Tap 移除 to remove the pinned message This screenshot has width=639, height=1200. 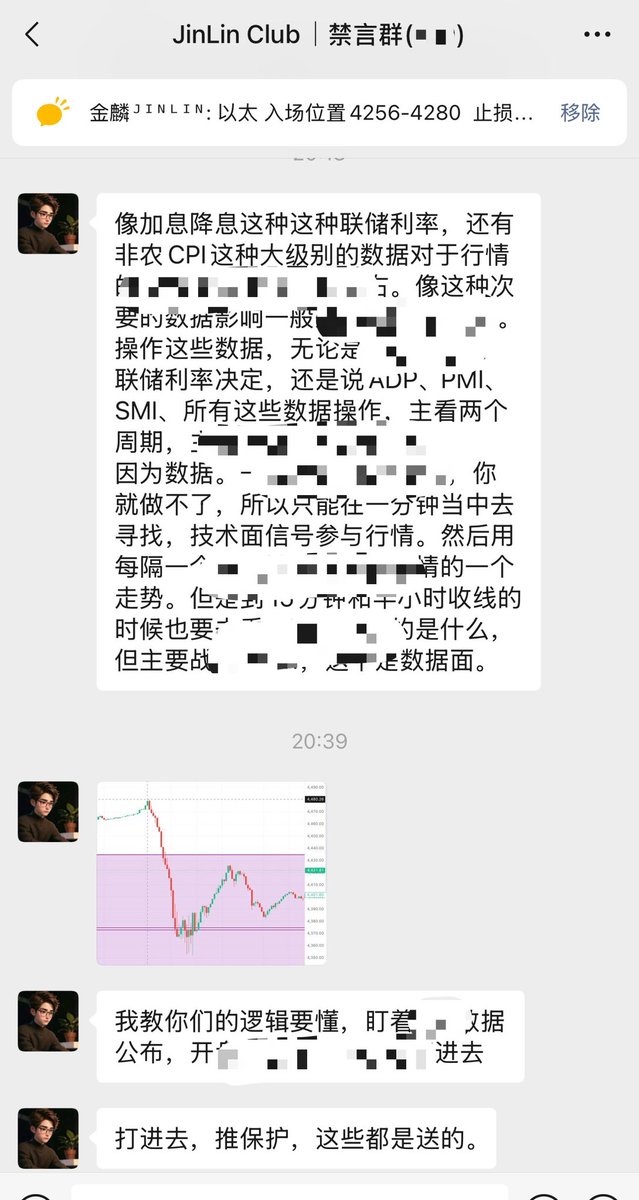pyautogui.click(x=580, y=113)
